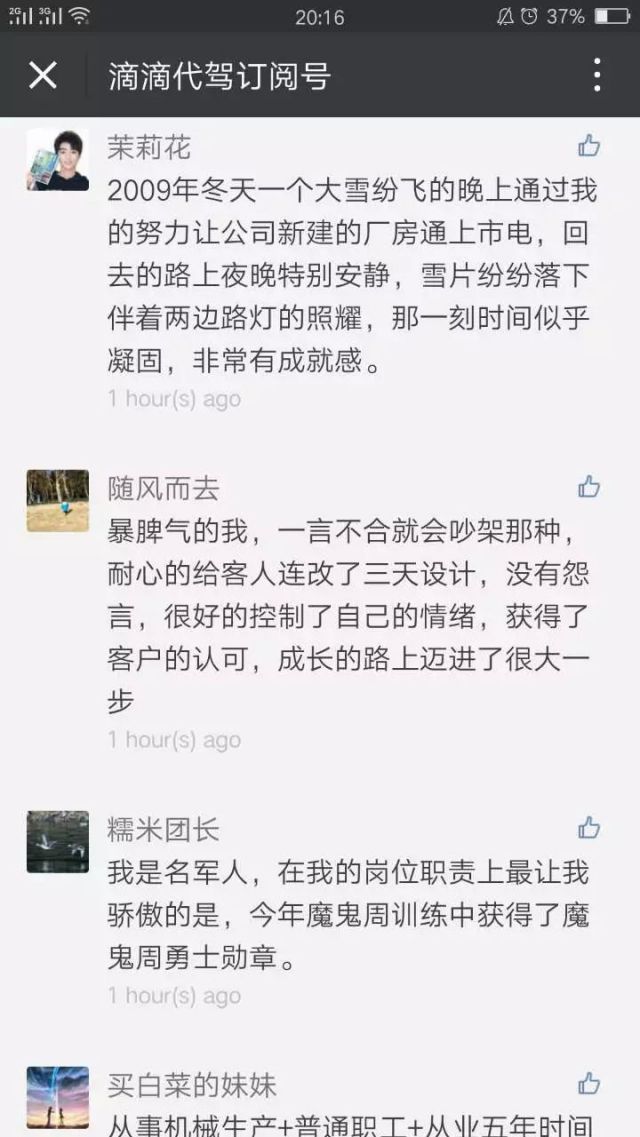Viewport: 640px width, 1137px height.
Task: Like 随风而去's comment
Action: click(589, 487)
